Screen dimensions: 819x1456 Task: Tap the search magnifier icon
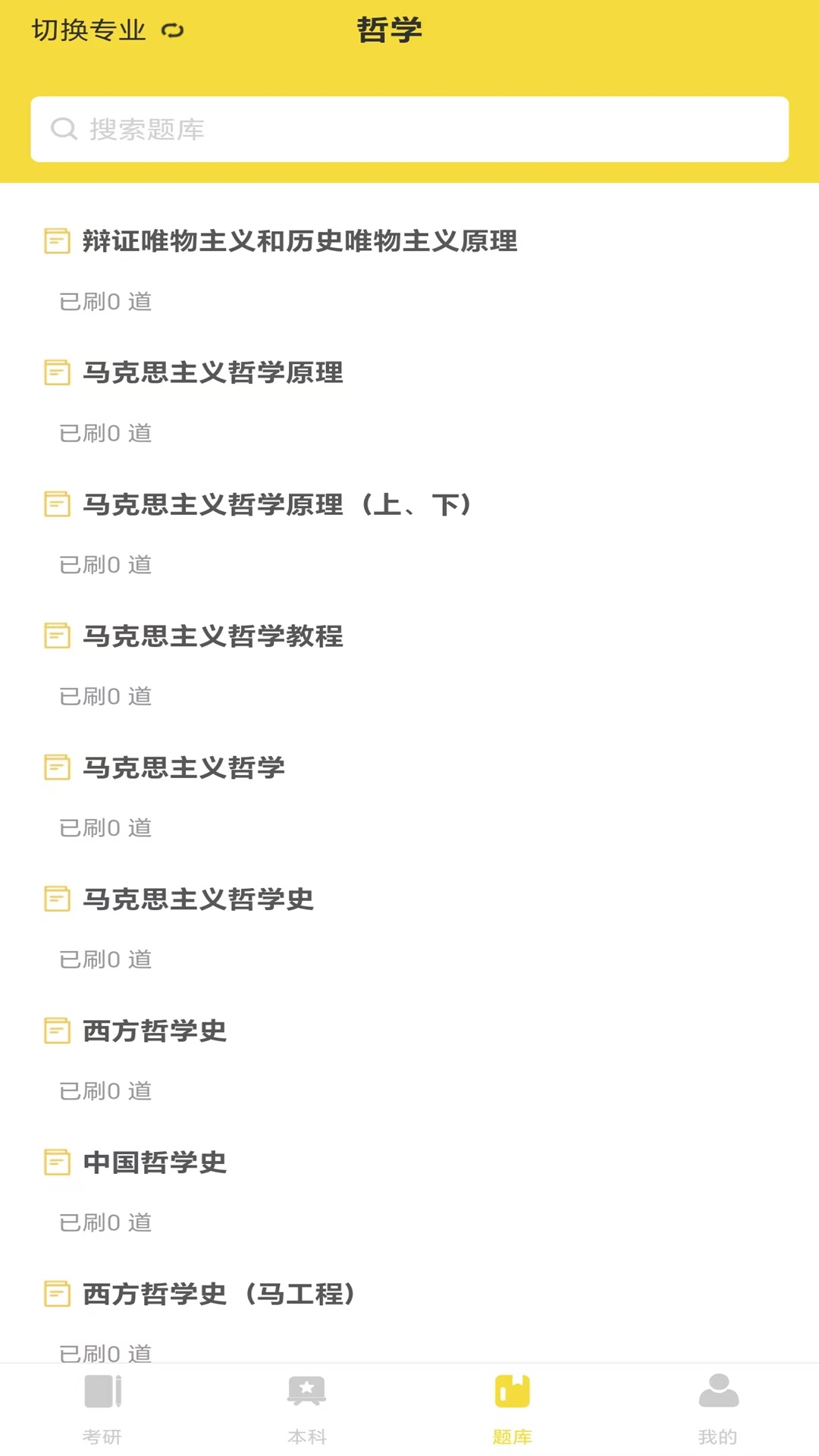click(x=64, y=128)
